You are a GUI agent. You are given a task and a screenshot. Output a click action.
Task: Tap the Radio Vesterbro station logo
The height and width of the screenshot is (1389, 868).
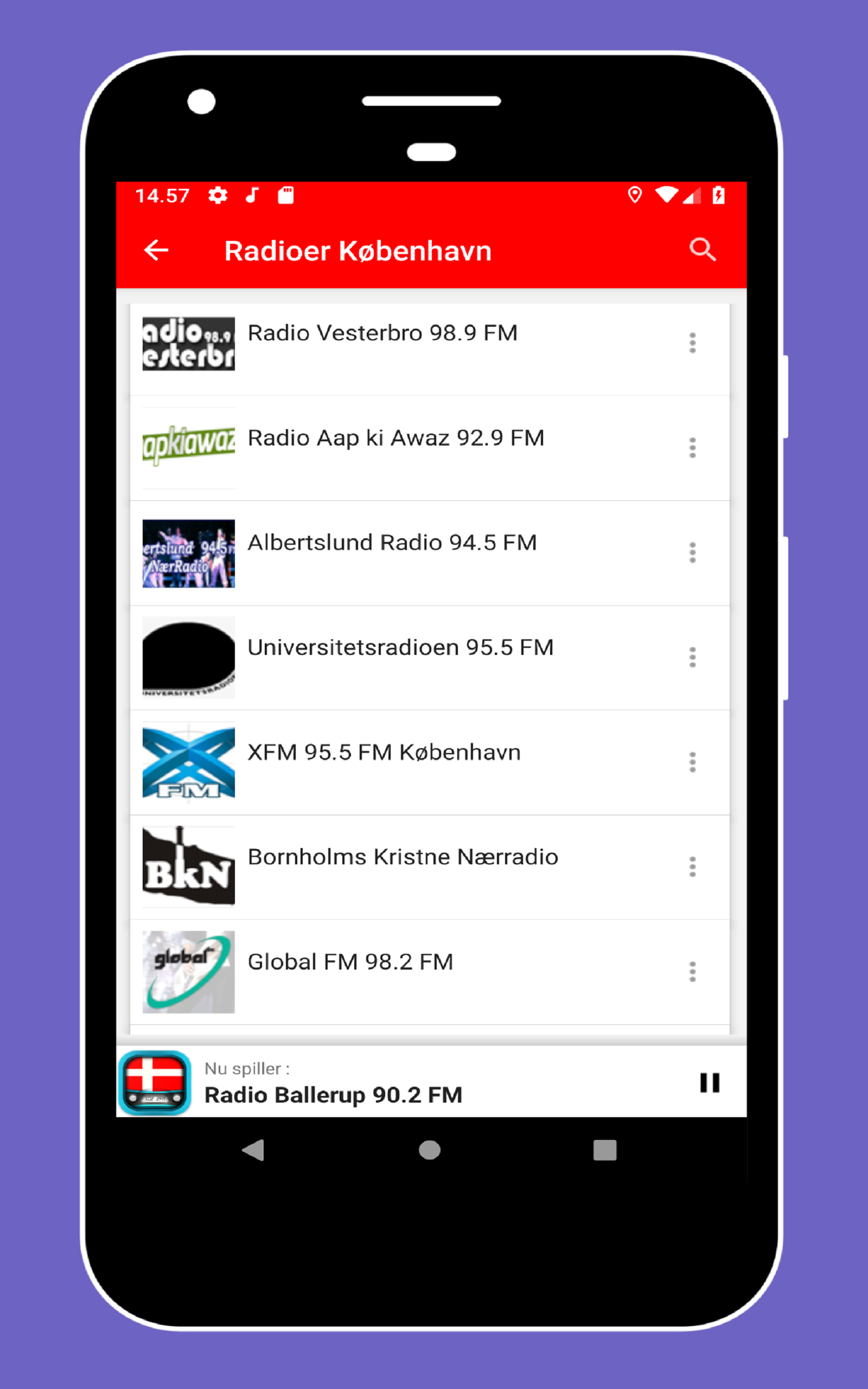[188, 343]
